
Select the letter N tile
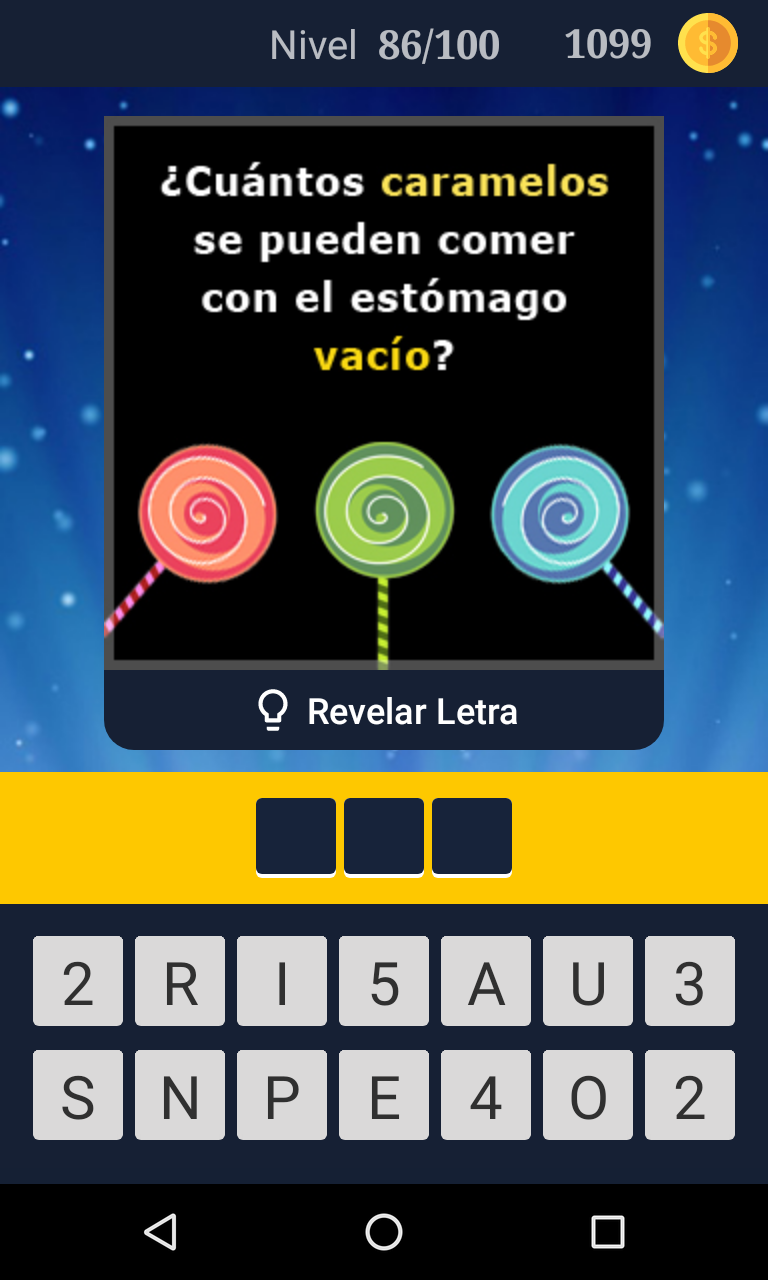click(x=180, y=1096)
